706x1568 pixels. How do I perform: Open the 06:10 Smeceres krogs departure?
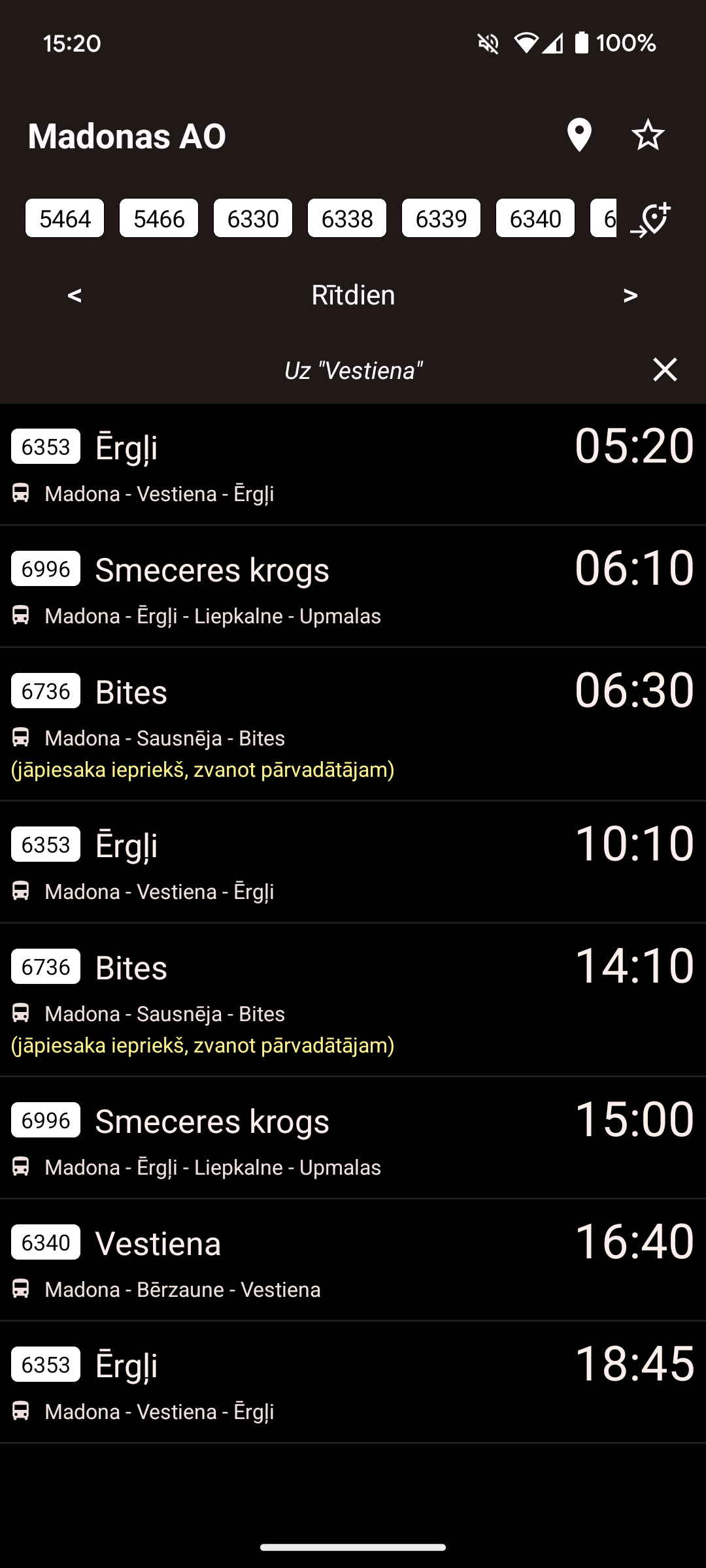tap(353, 587)
